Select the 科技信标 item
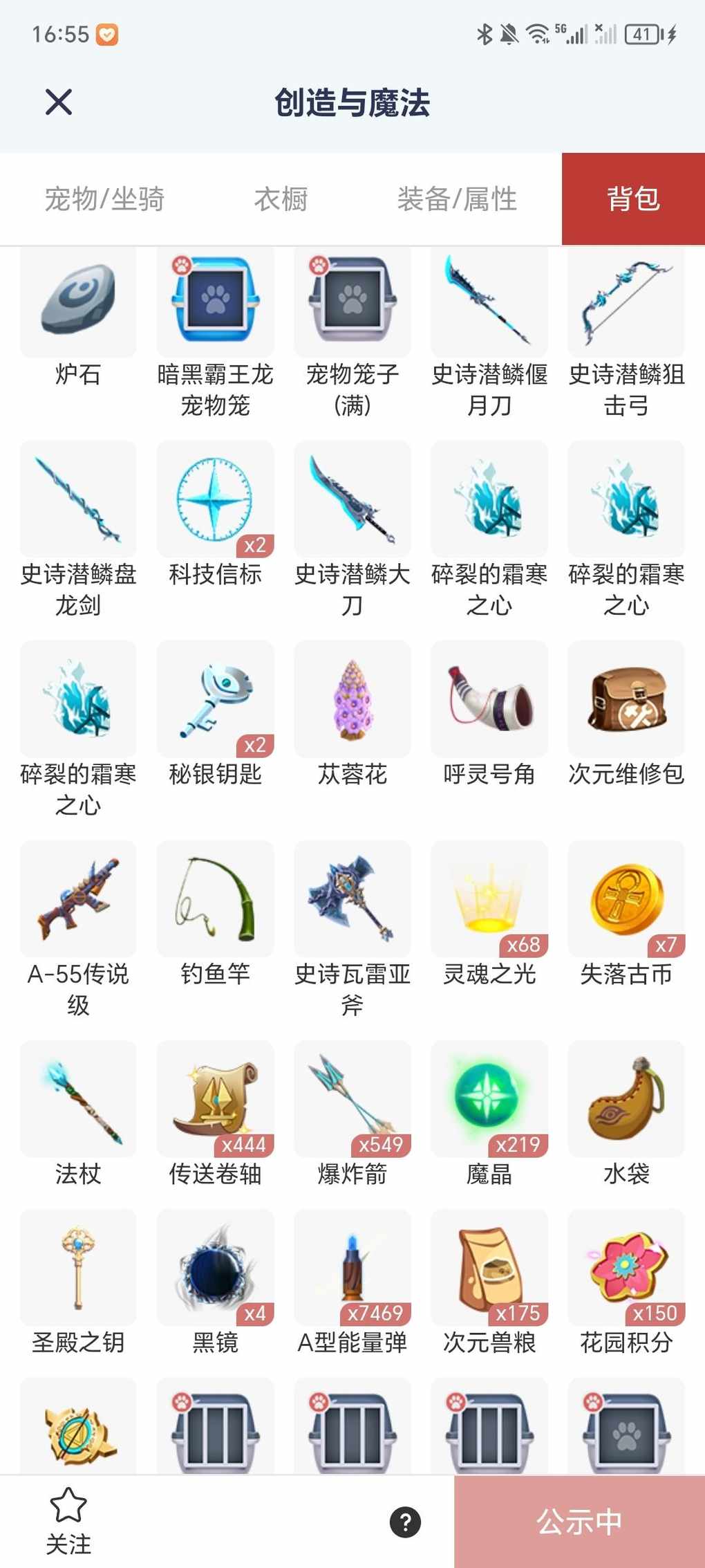This screenshot has width=705, height=1568. [216, 499]
